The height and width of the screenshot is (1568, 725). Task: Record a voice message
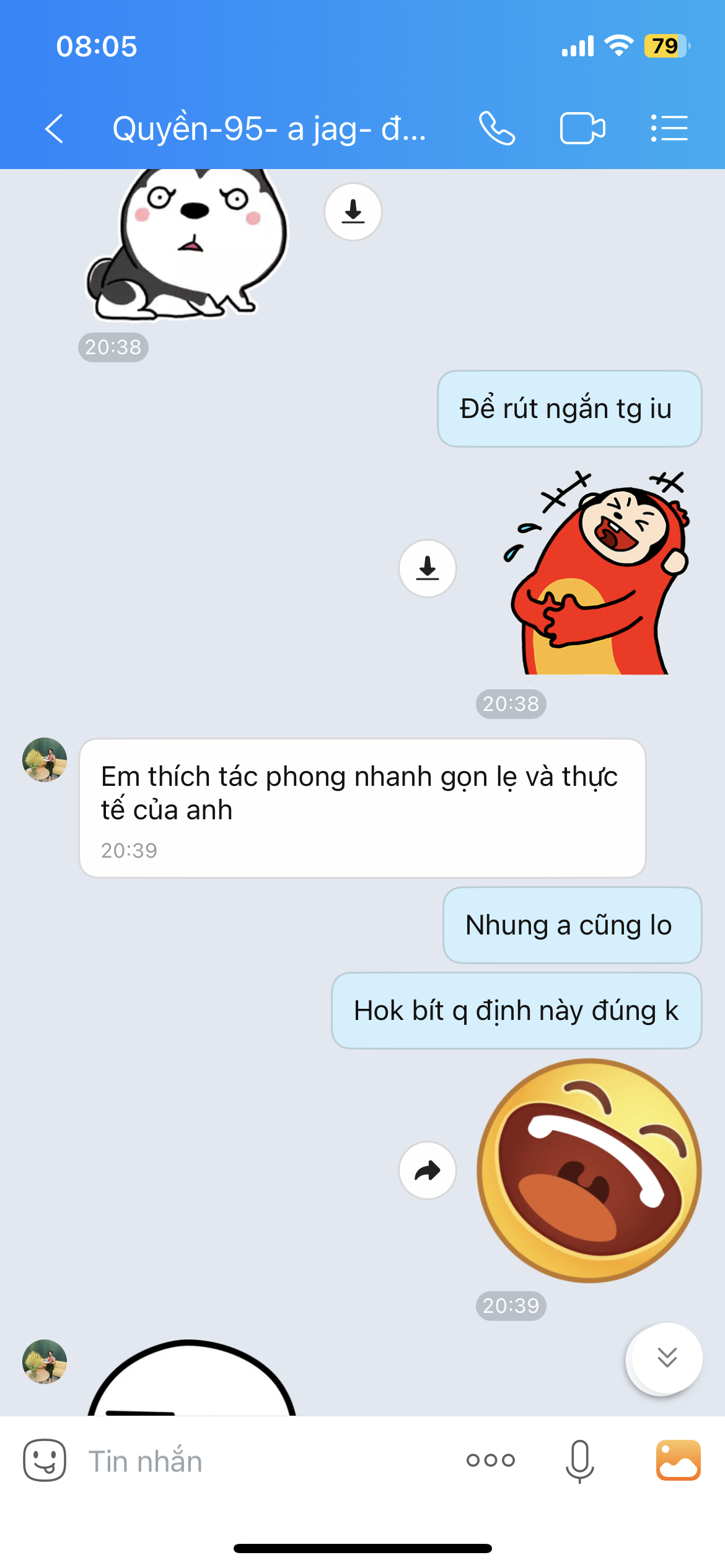tap(580, 1461)
